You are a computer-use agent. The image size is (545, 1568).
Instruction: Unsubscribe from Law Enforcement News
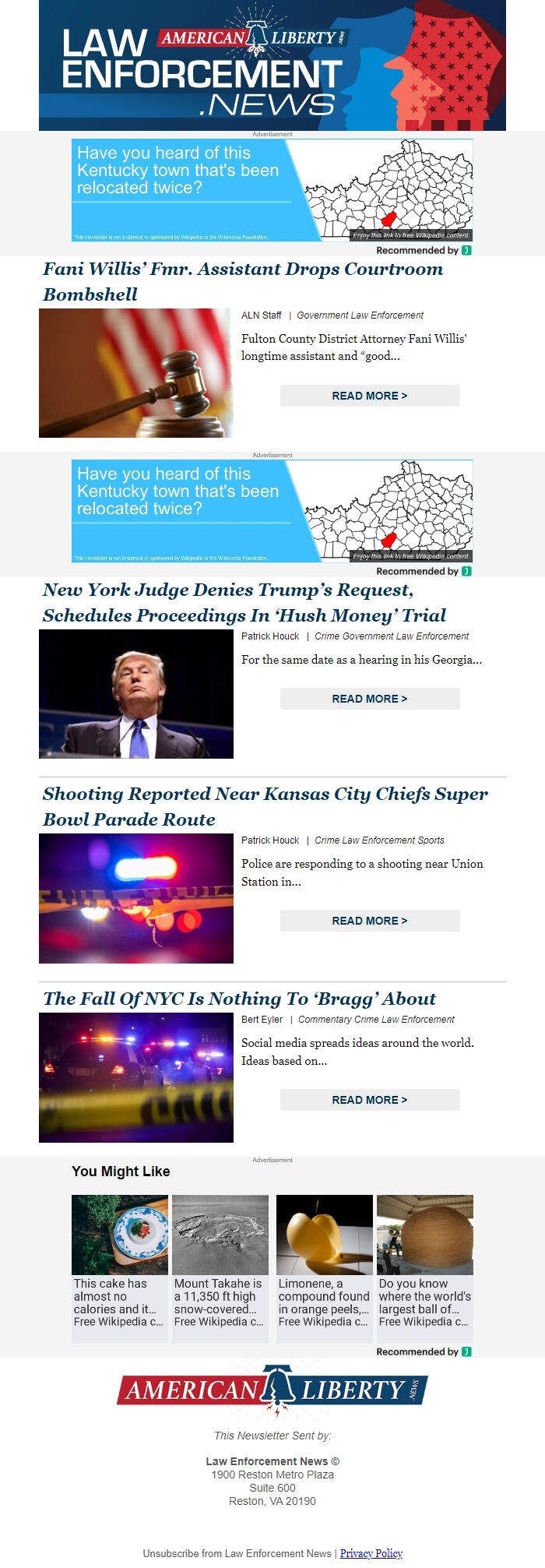tap(237, 1553)
